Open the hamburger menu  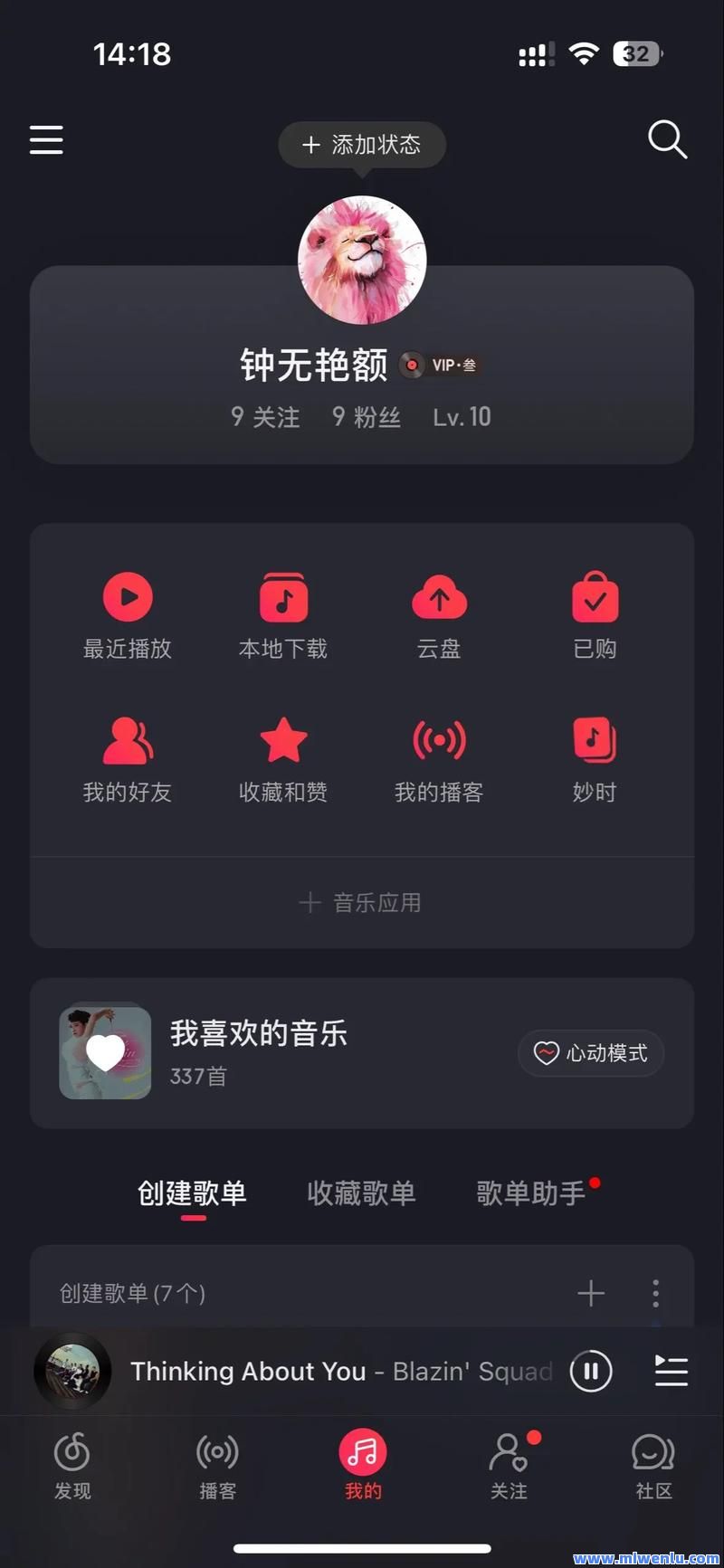tap(46, 140)
